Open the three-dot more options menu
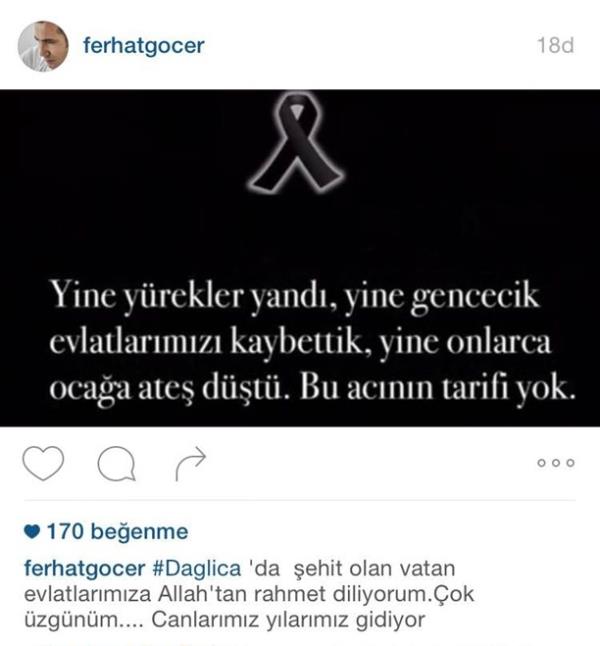This screenshot has width=600, height=646. 556,463
